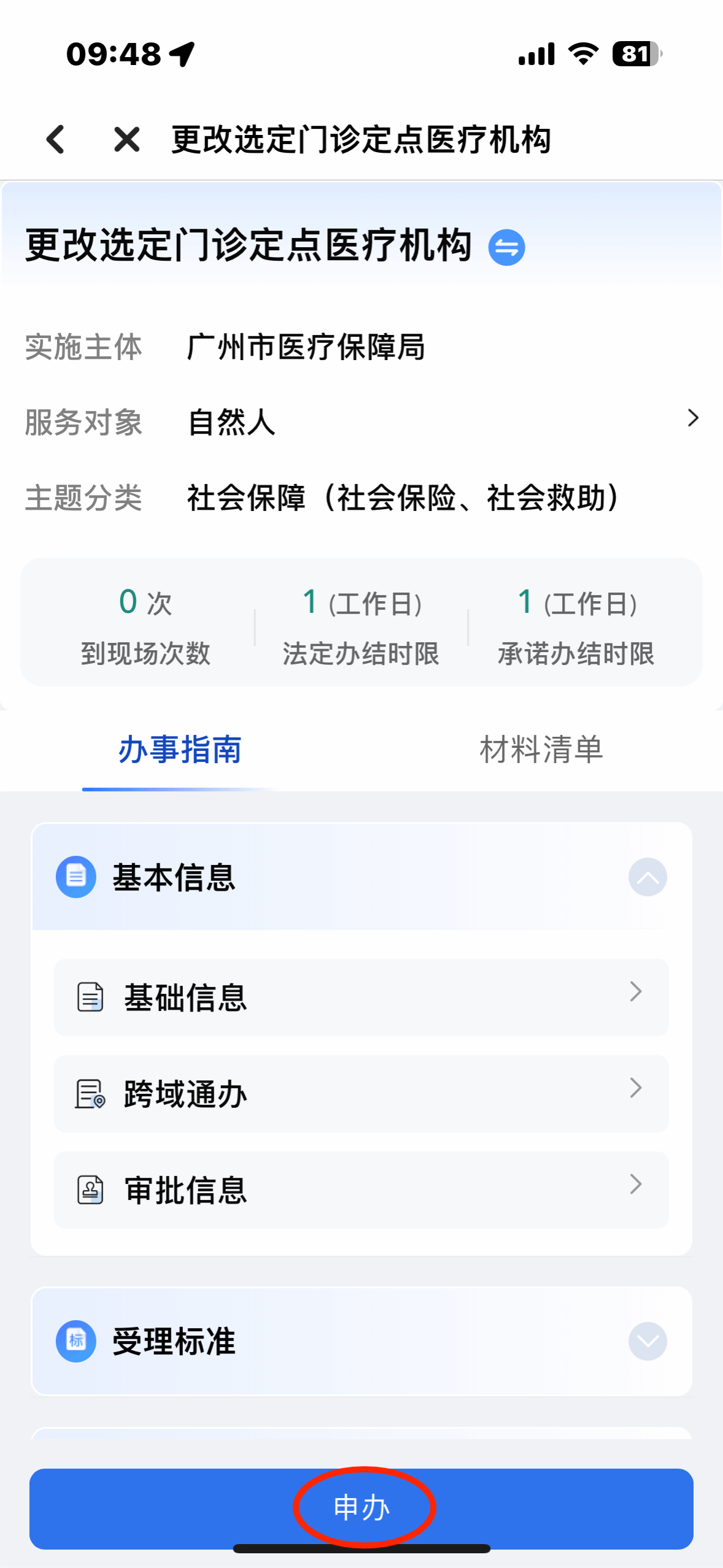Switch to the 材料清单 tab
The width and height of the screenshot is (723, 1568).
tap(541, 750)
